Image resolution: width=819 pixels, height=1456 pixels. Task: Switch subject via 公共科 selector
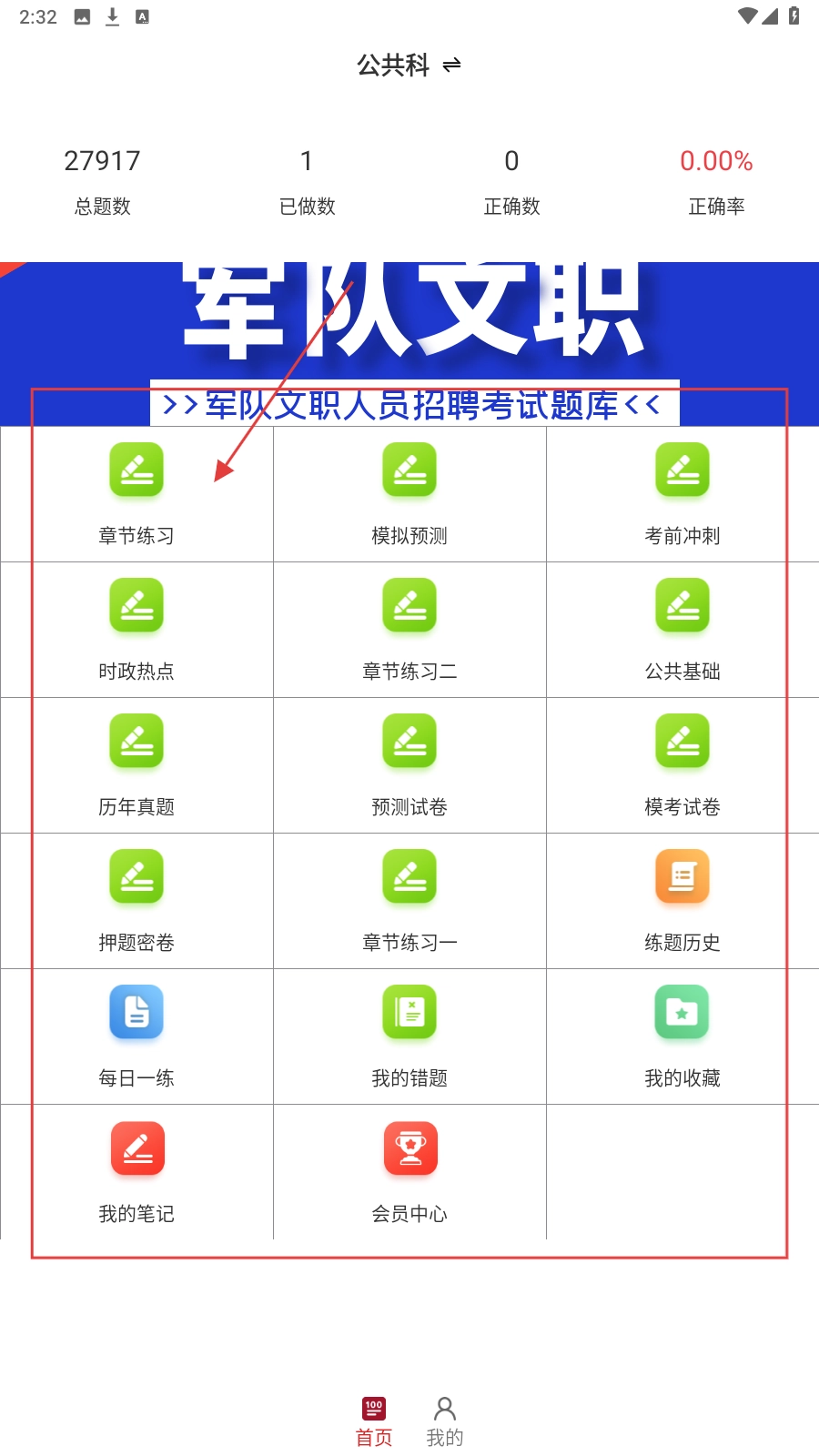409,66
